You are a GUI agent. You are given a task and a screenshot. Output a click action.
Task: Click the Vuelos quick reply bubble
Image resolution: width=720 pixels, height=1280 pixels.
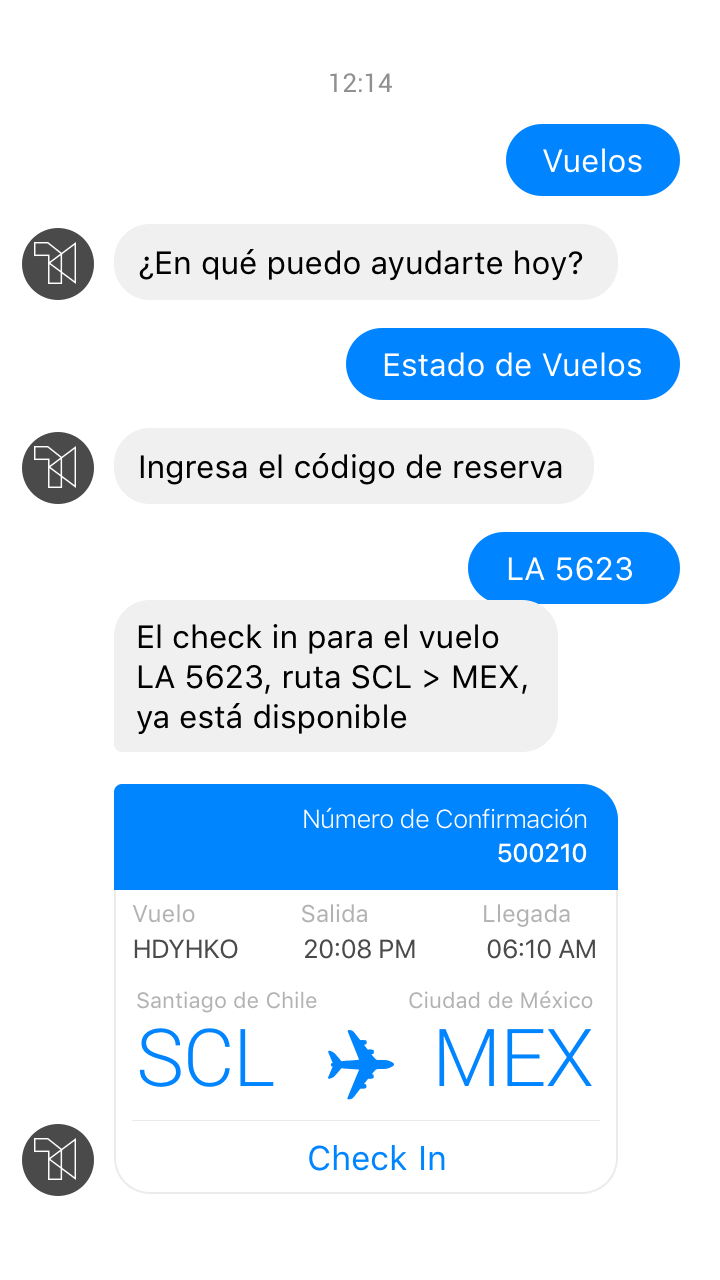pyautogui.click(x=592, y=160)
